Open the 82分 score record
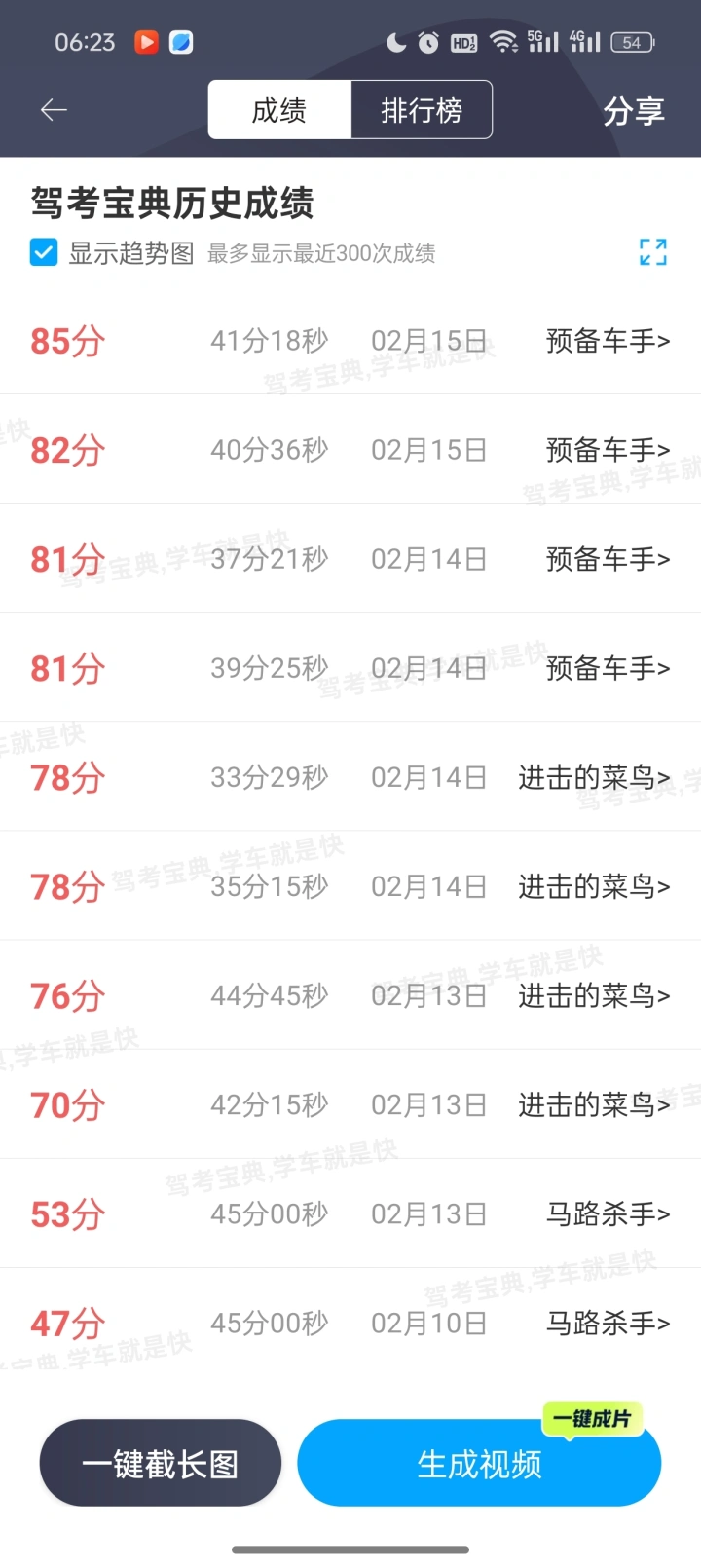 click(x=350, y=450)
